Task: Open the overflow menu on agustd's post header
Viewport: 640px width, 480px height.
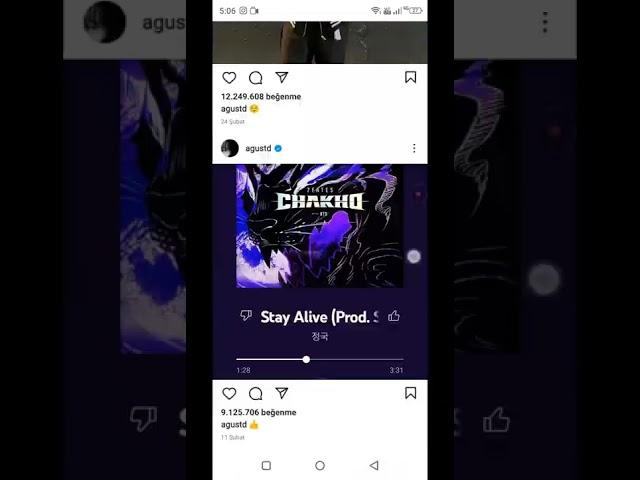Action: pyautogui.click(x=414, y=148)
